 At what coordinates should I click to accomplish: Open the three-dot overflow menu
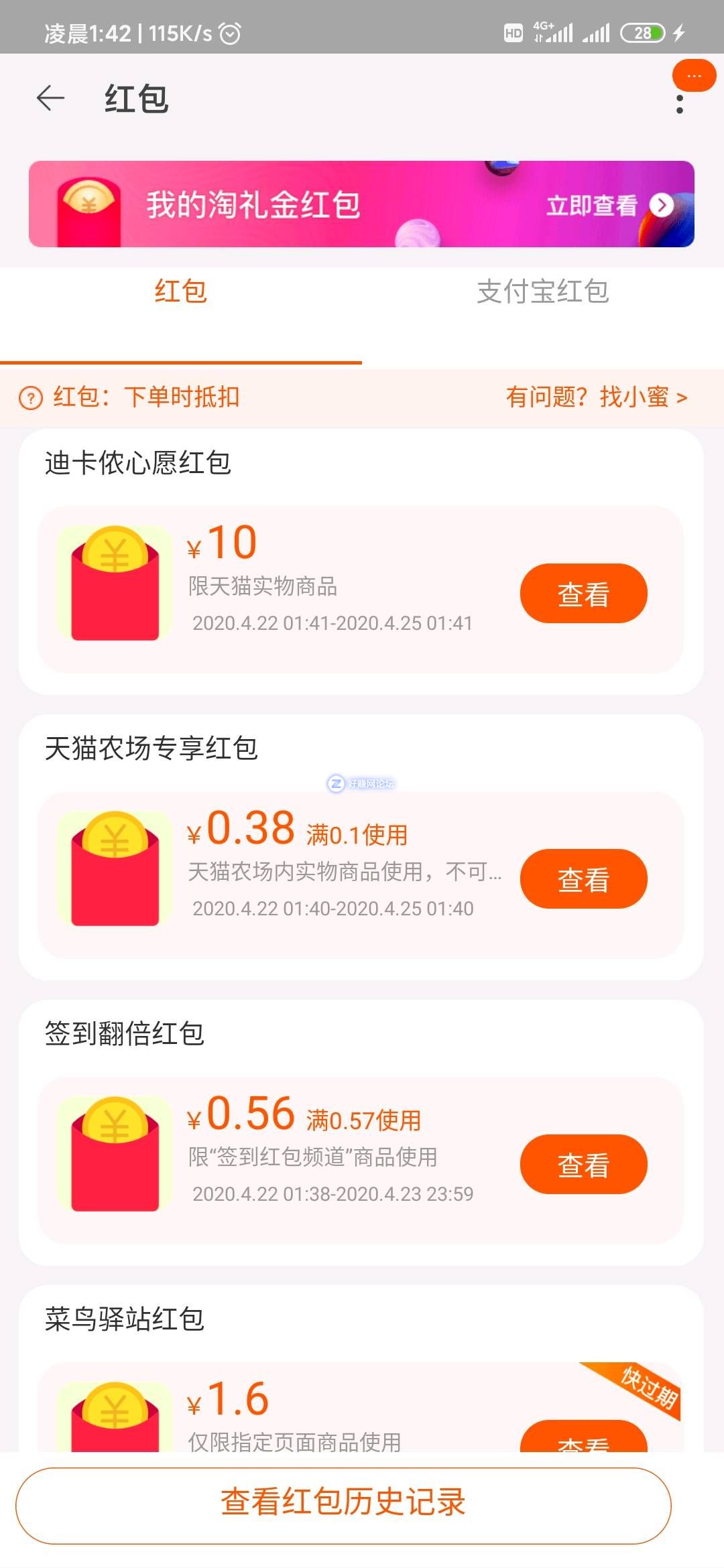(x=680, y=105)
